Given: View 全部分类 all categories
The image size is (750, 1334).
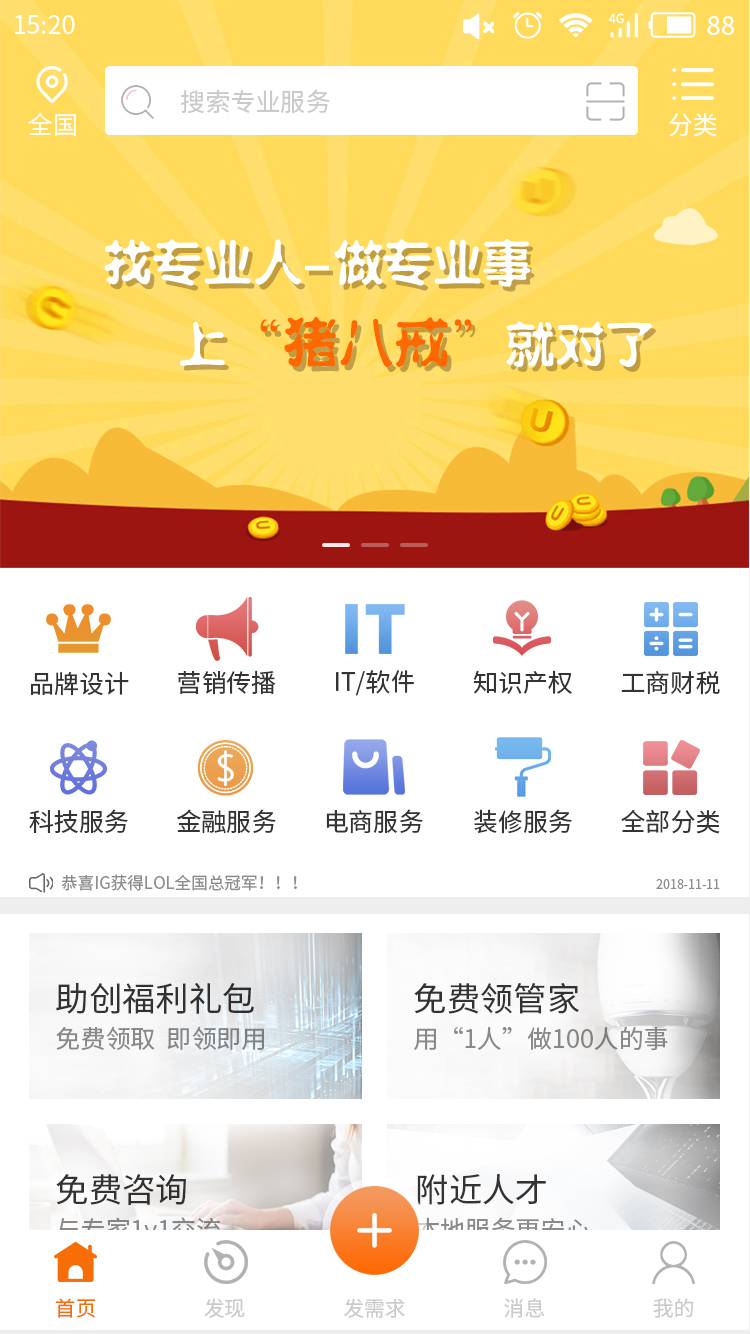Looking at the screenshot, I should (670, 787).
